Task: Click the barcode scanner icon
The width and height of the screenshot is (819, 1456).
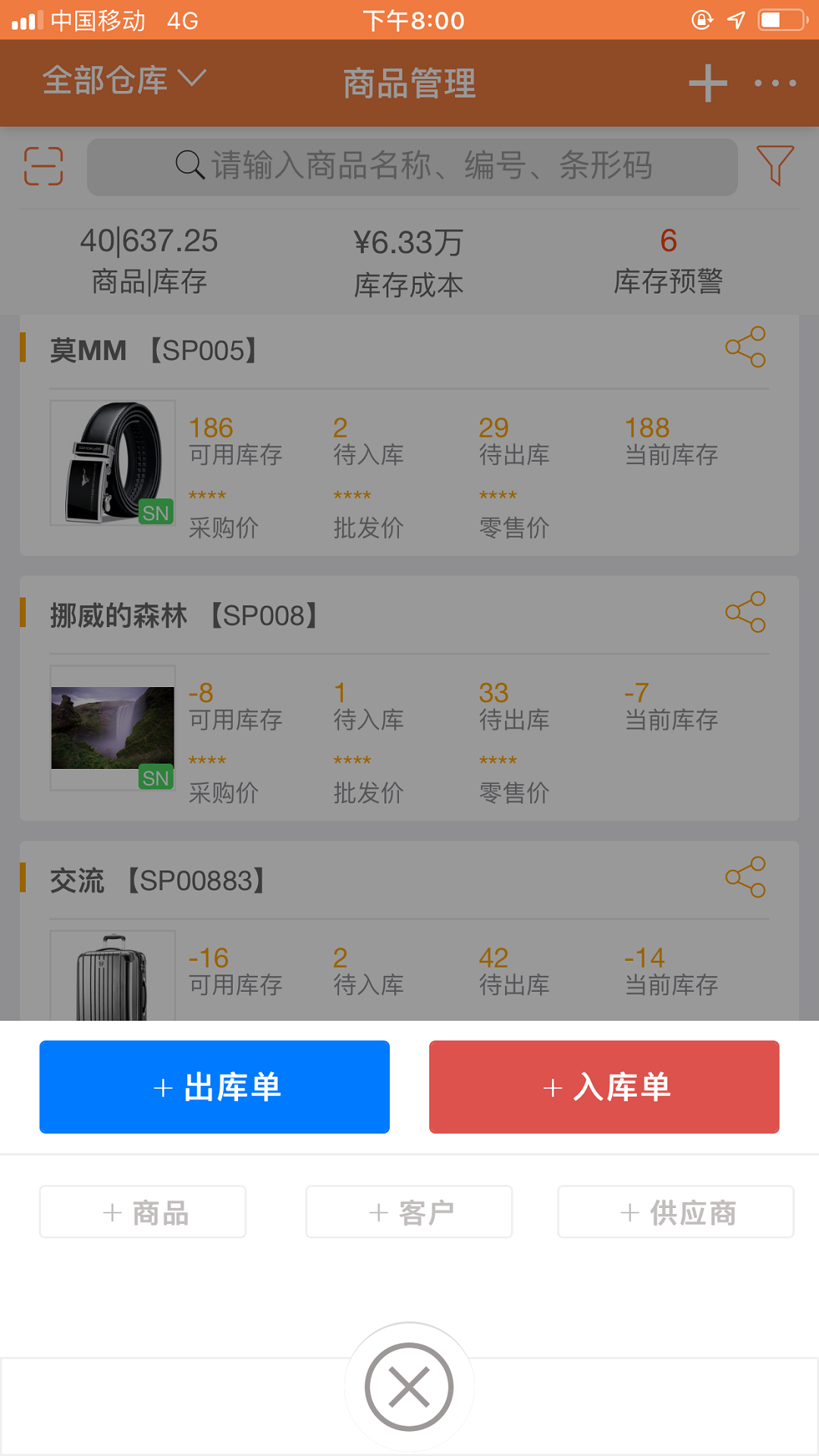Action: click(43, 166)
